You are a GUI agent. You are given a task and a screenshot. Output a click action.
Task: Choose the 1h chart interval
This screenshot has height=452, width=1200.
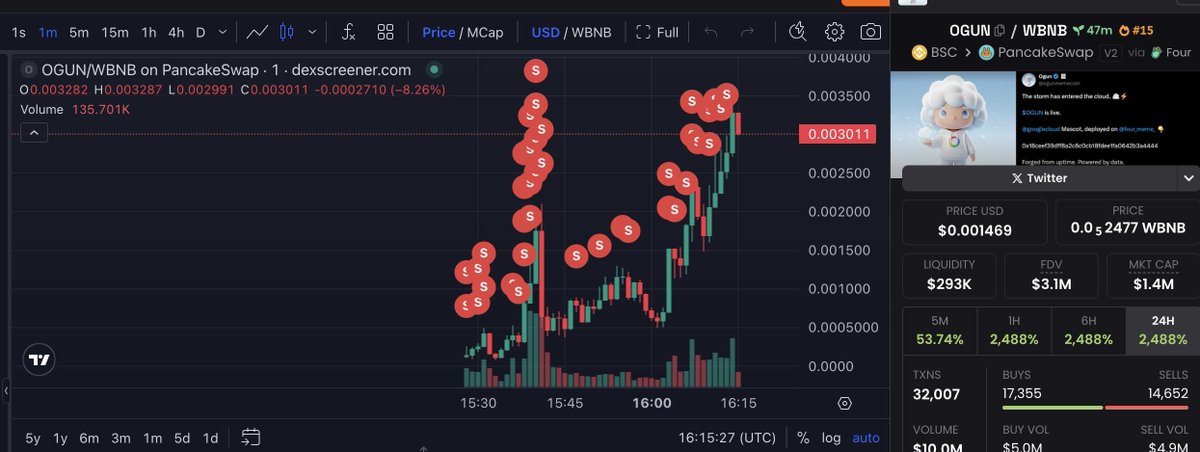(x=149, y=32)
